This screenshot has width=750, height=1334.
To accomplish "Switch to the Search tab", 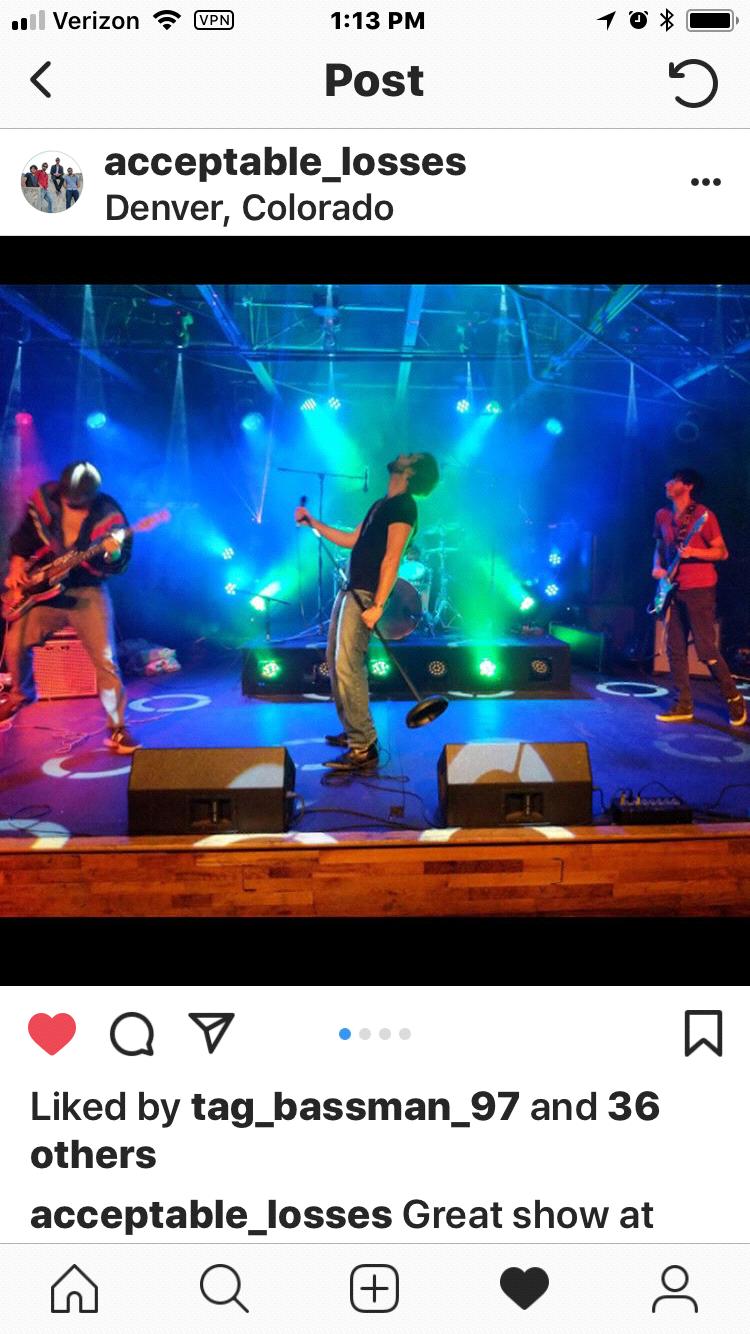I will (x=224, y=1288).
